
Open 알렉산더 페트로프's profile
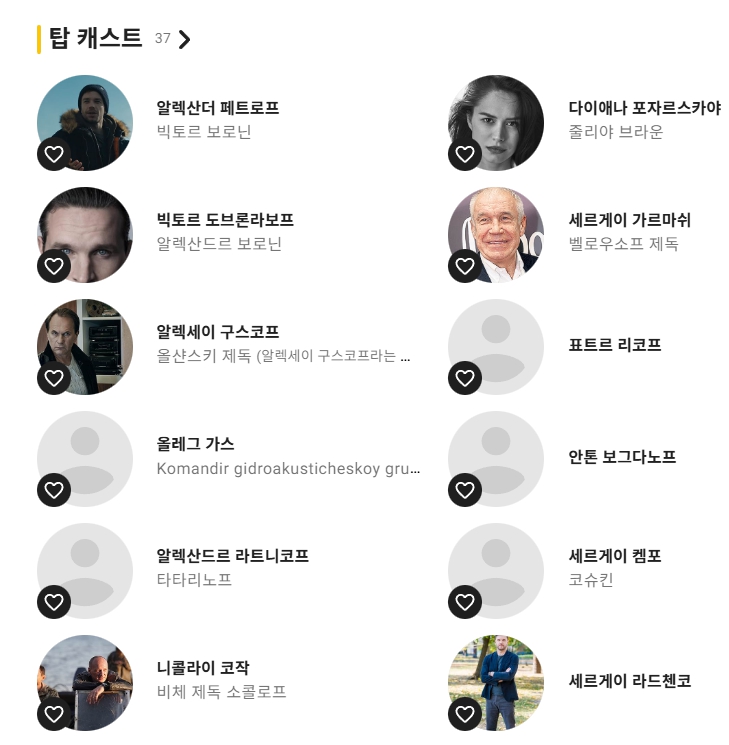(217, 108)
